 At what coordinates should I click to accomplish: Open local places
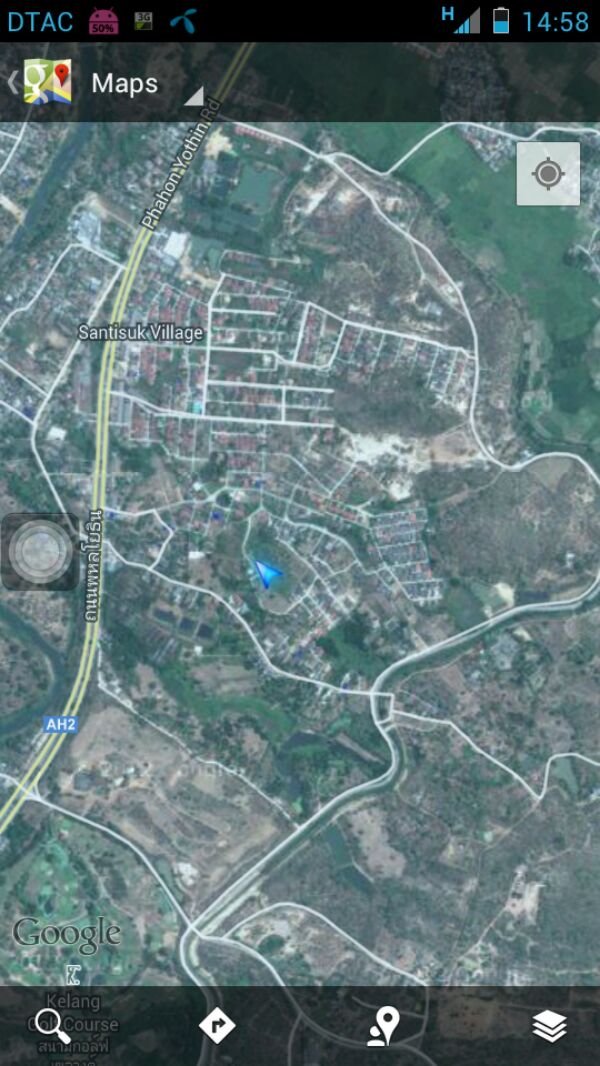tap(383, 1025)
